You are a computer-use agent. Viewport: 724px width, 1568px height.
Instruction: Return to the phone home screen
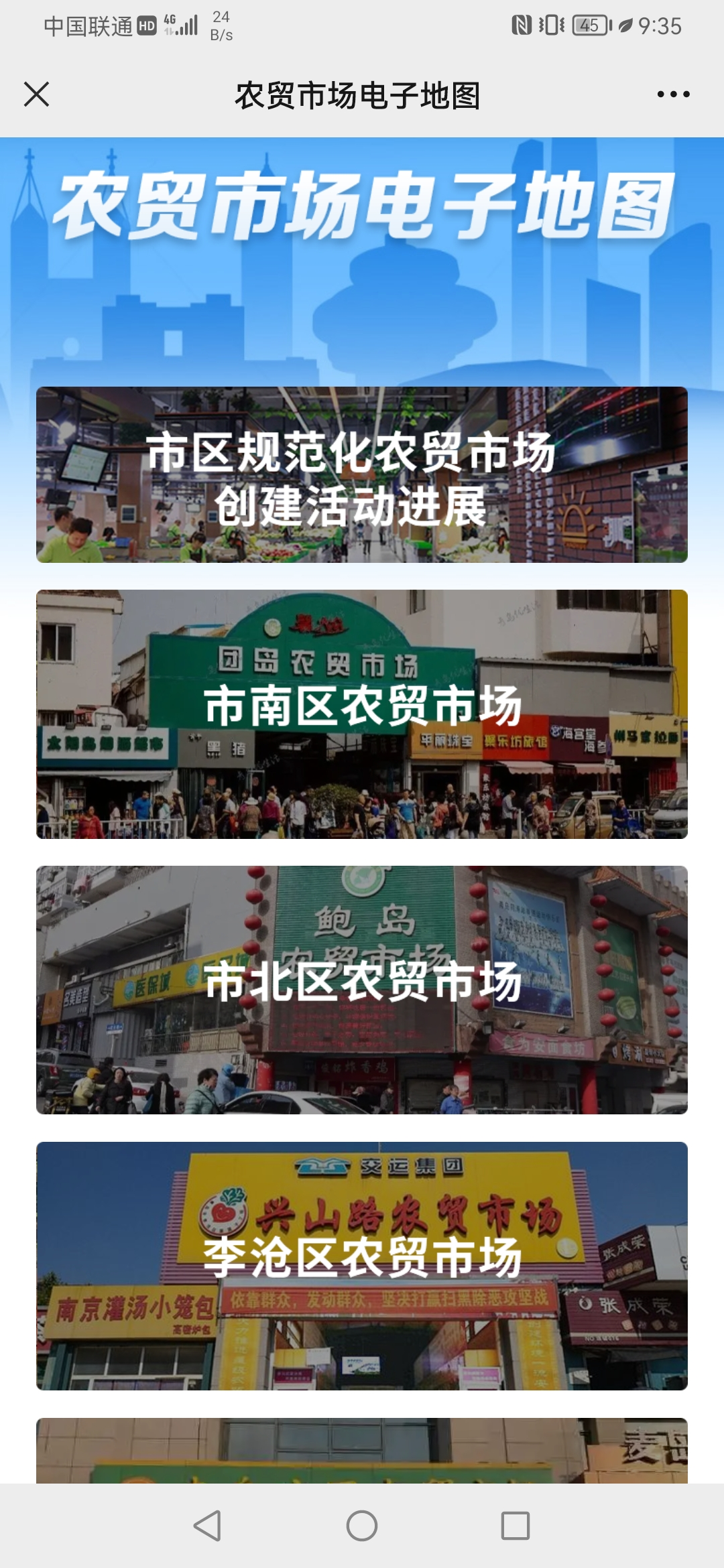click(362, 1526)
